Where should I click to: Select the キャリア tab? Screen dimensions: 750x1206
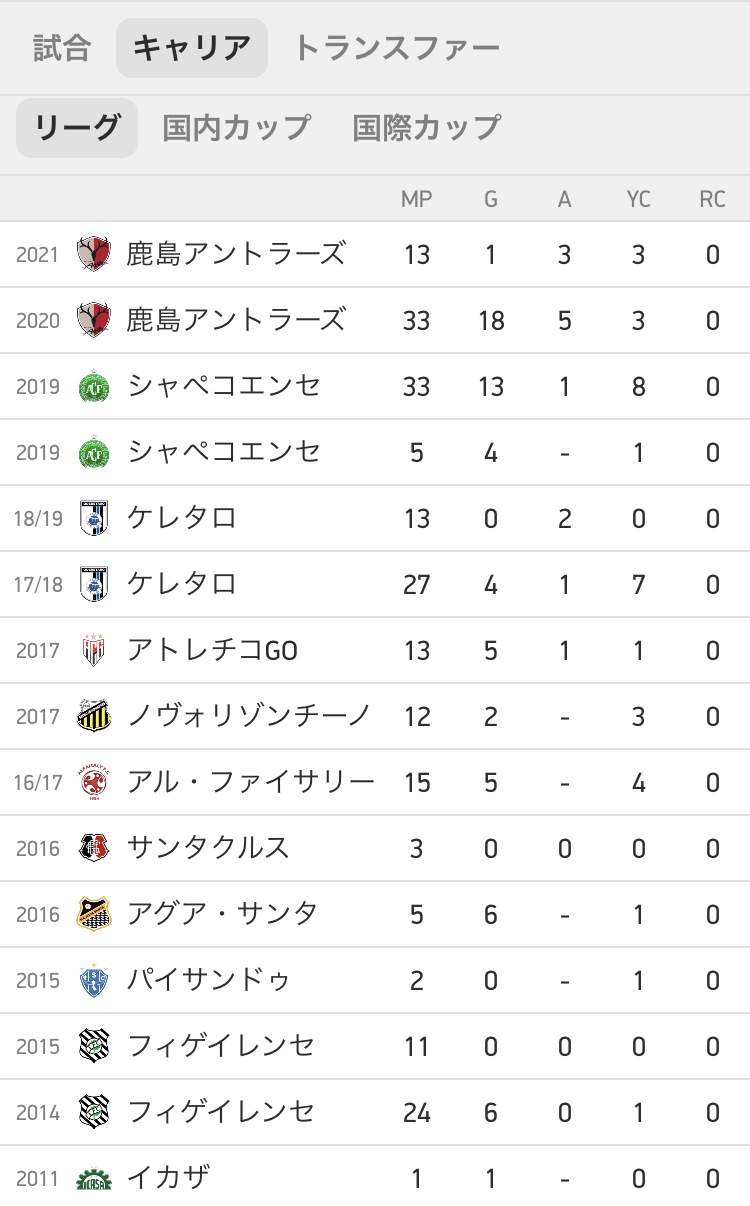click(192, 47)
